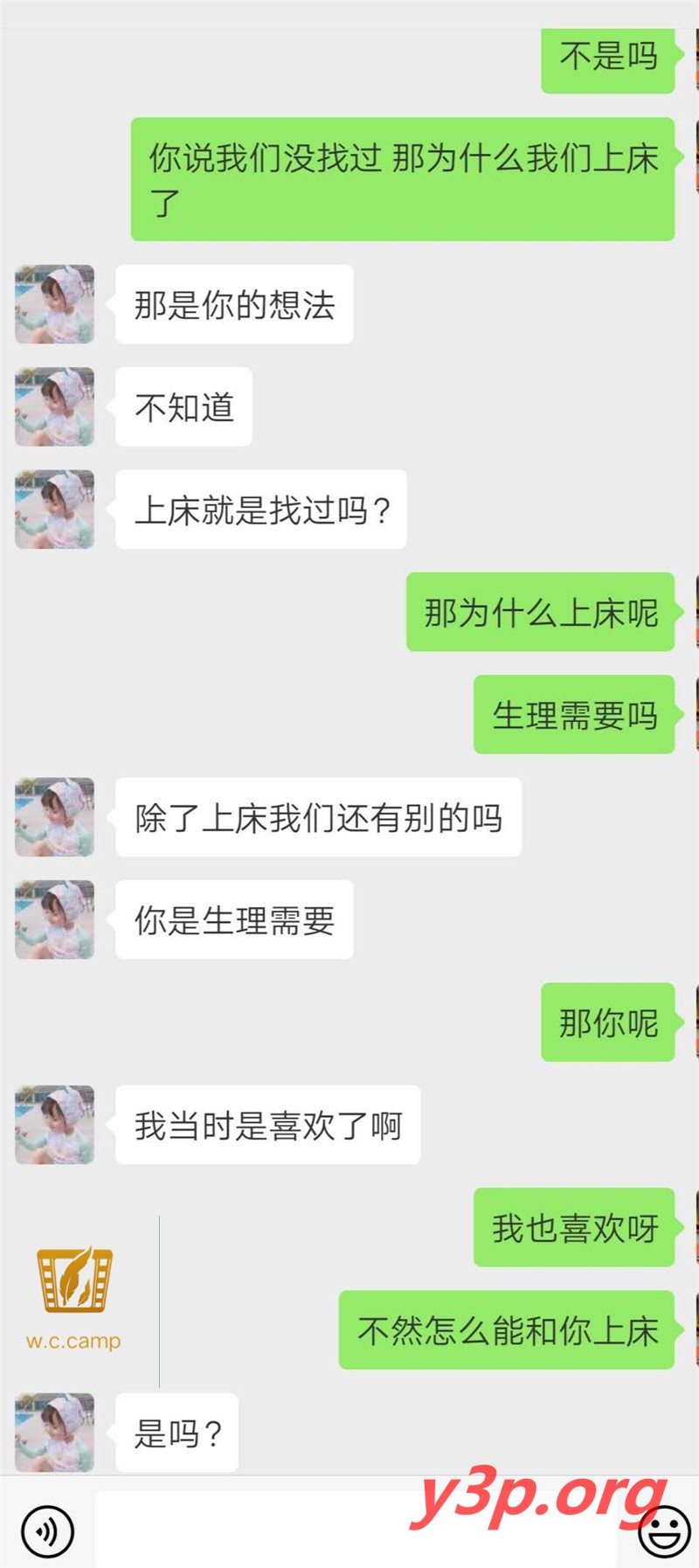Screen dimensions: 699x1568
Task: Open contact avatar beside "那是你的想法"
Action: pyautogui.click(x=54, y=304)
